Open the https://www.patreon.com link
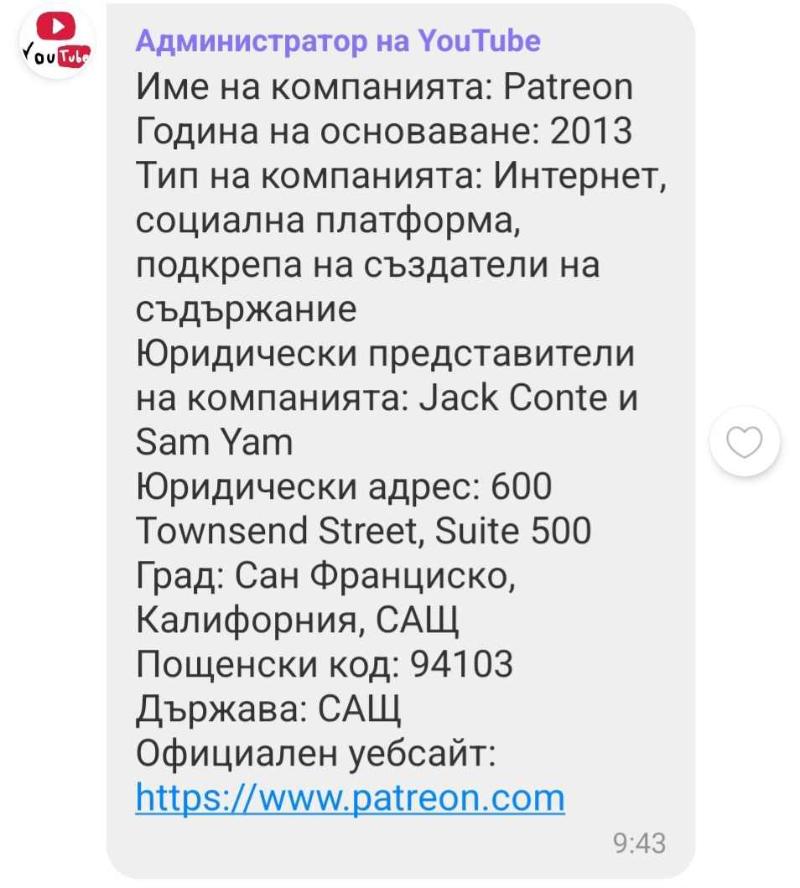Image resolution: width=800 pixels, height=888 pixels. point(350,798)
